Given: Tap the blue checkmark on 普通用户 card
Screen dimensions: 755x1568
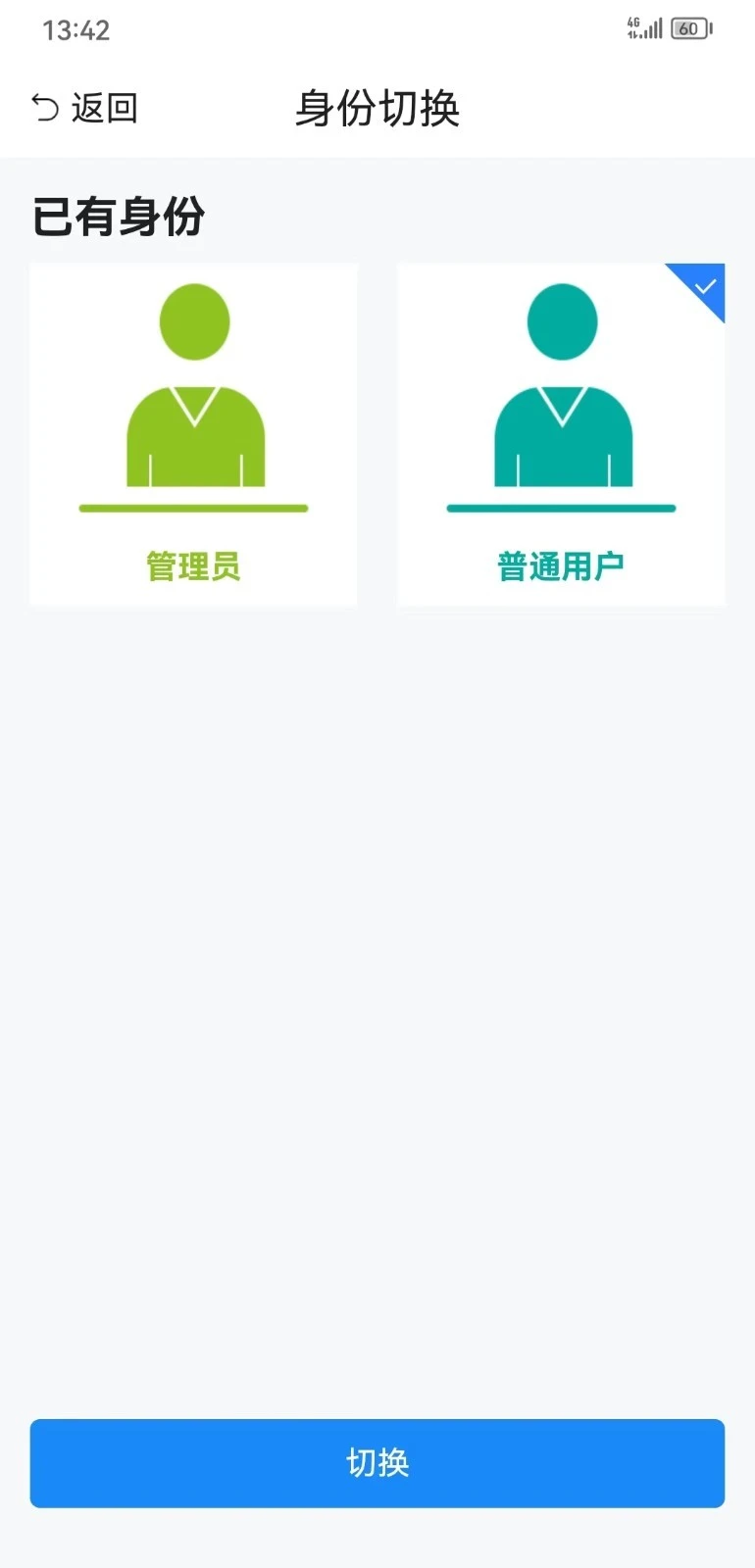Looking at the screenshot, I should (x=704, y=284).
